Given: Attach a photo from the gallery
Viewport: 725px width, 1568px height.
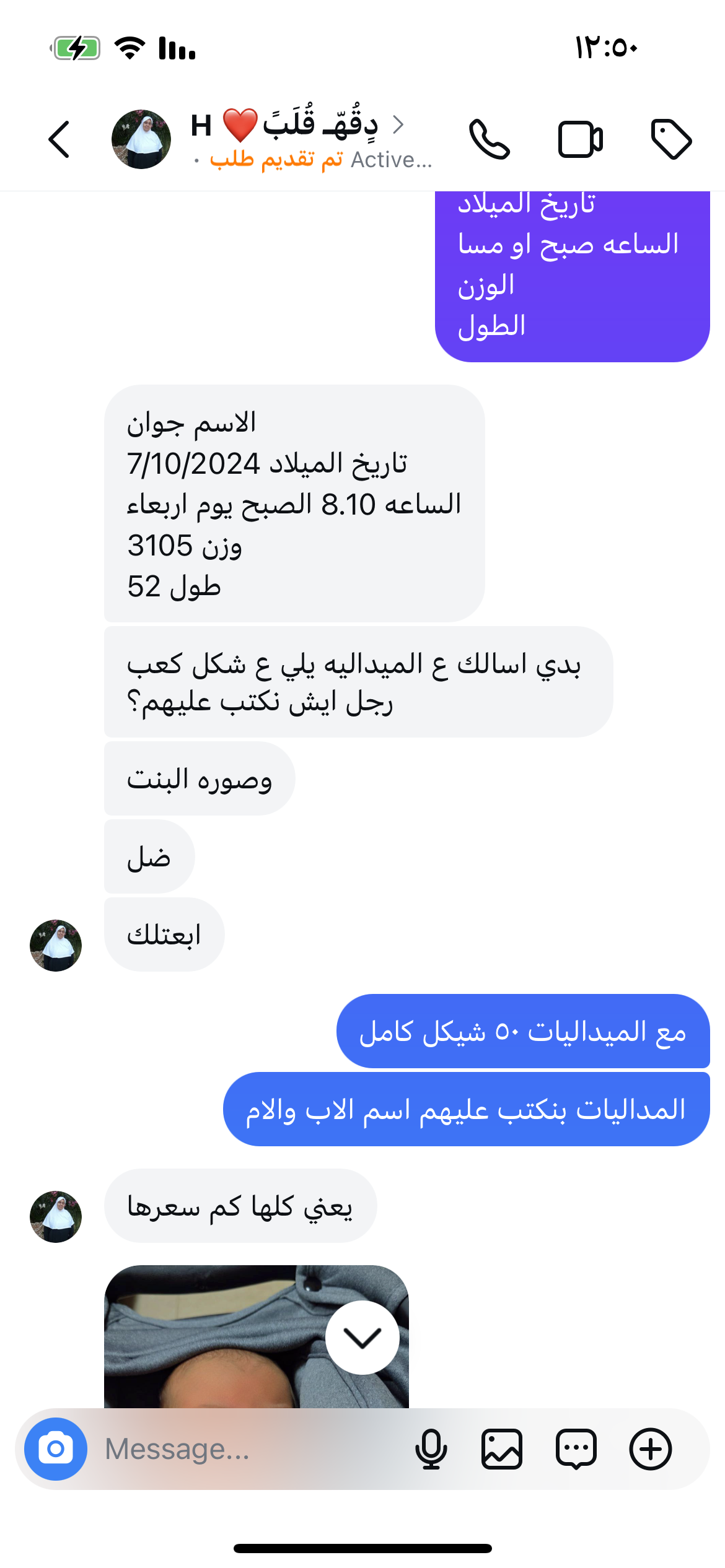Looking at the screenshot, I should tap(502, 1449).
